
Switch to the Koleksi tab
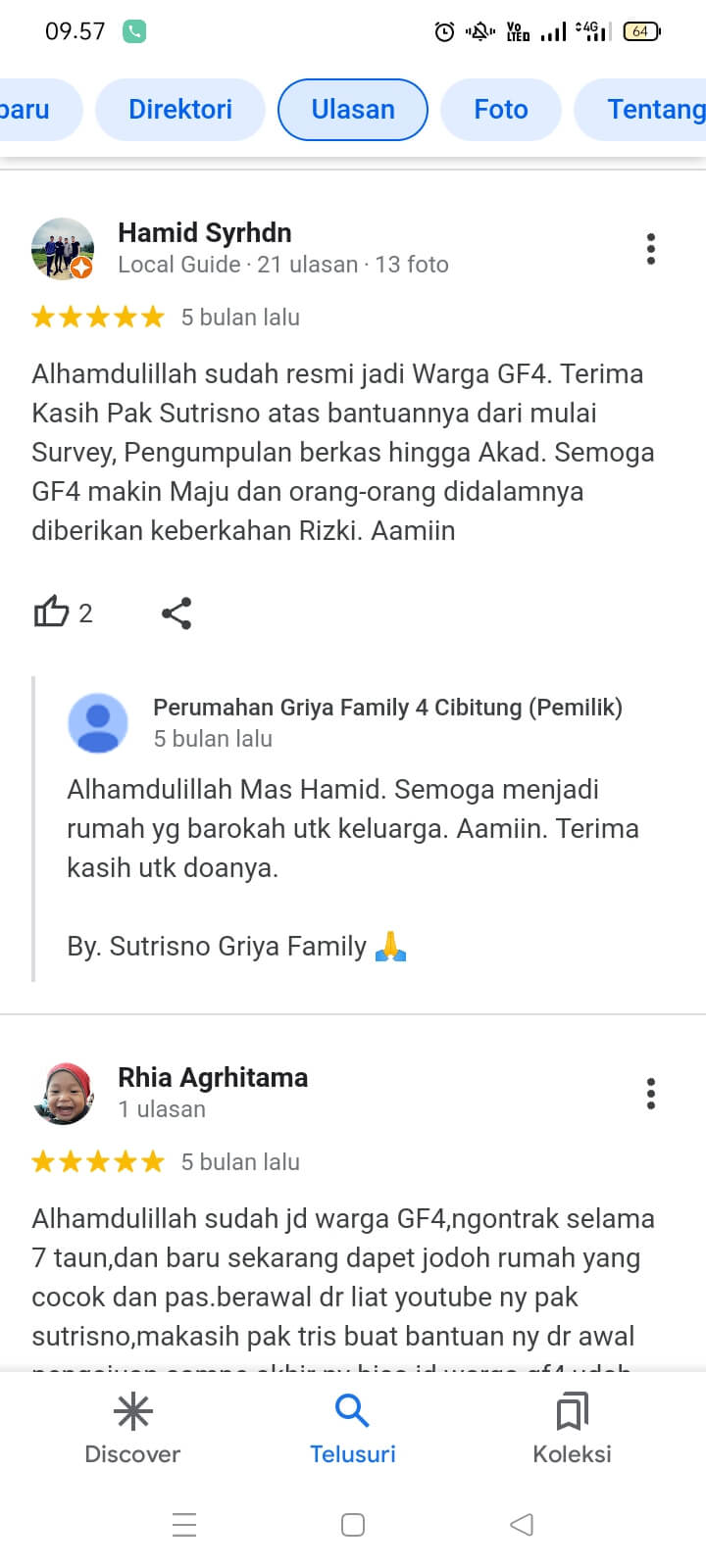tap(572, 1428)
